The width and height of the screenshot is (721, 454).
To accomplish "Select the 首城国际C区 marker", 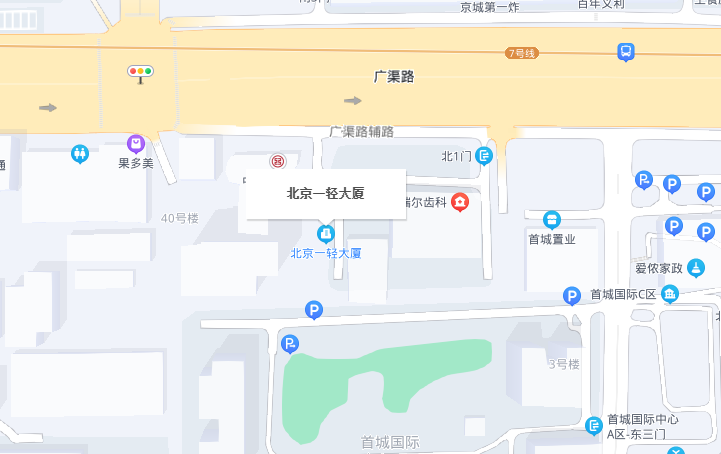I will pyautogui.click(x=669, y=294).
